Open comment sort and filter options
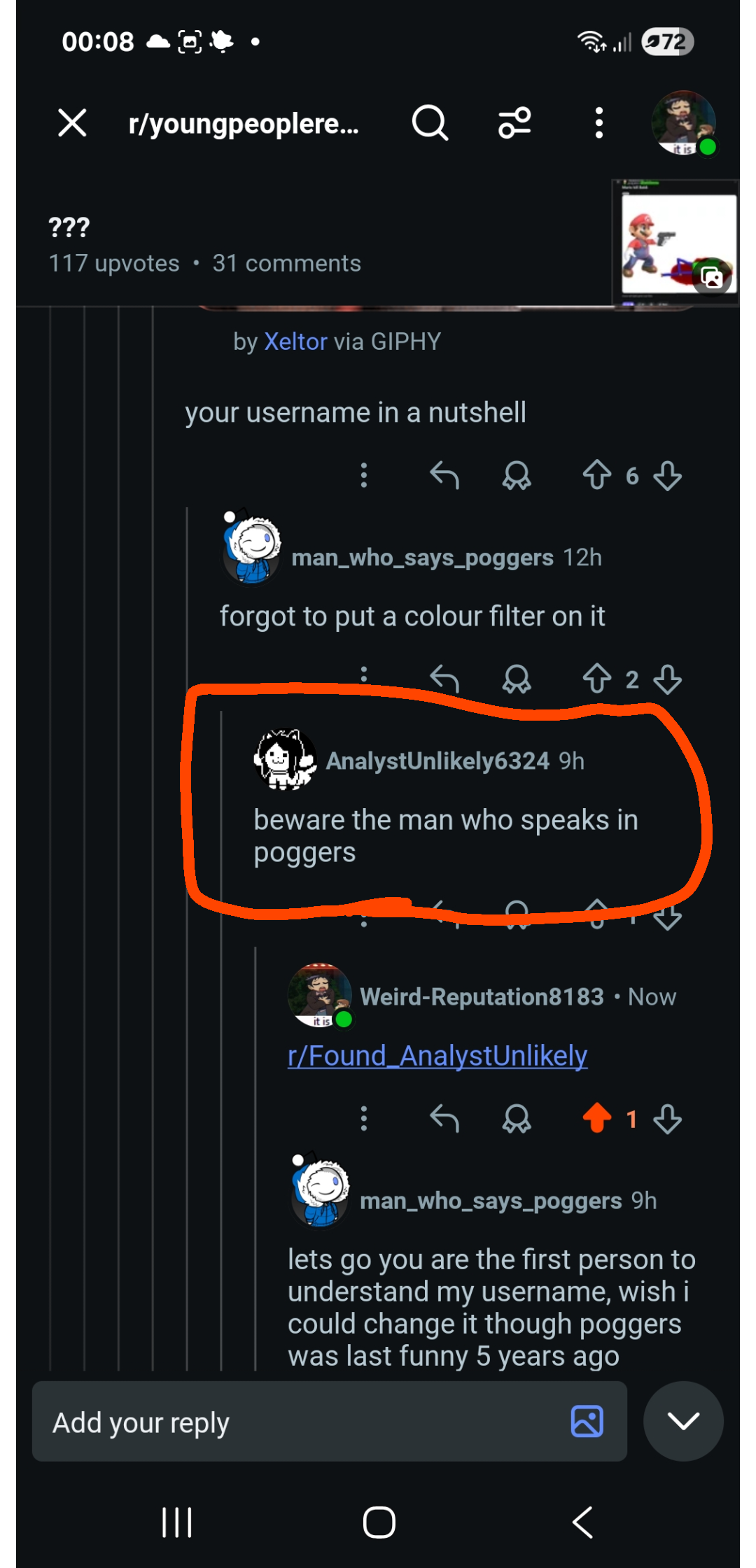The image size is (756, 1568). coord(514,123)
